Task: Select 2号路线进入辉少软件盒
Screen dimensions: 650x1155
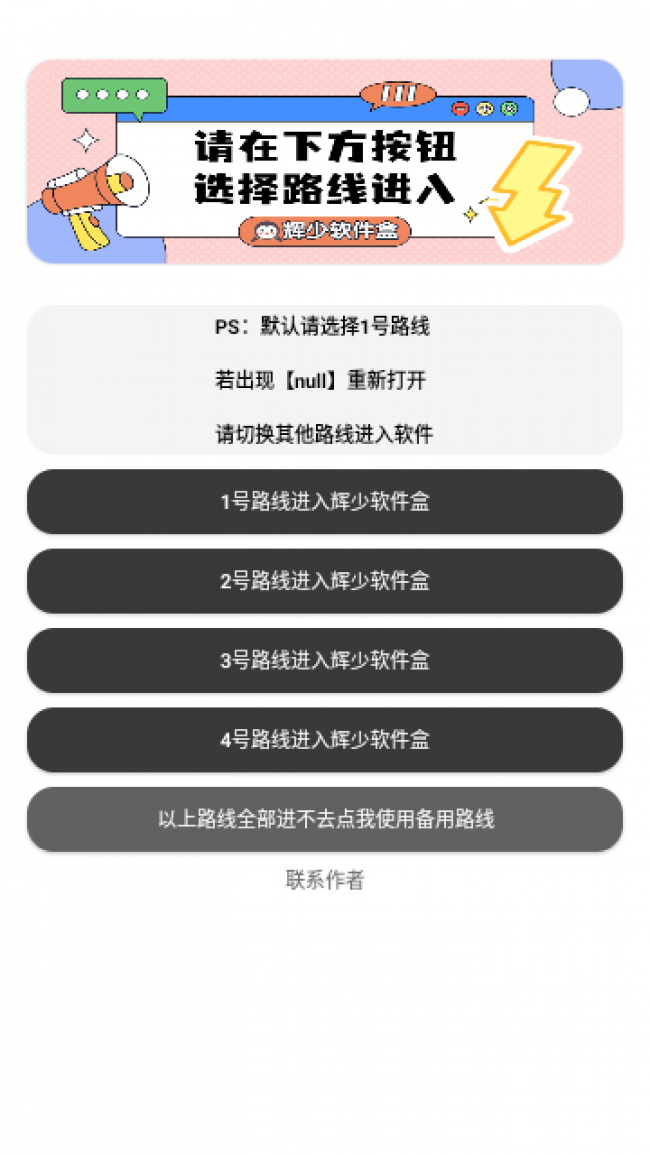Action: [325, 581]
